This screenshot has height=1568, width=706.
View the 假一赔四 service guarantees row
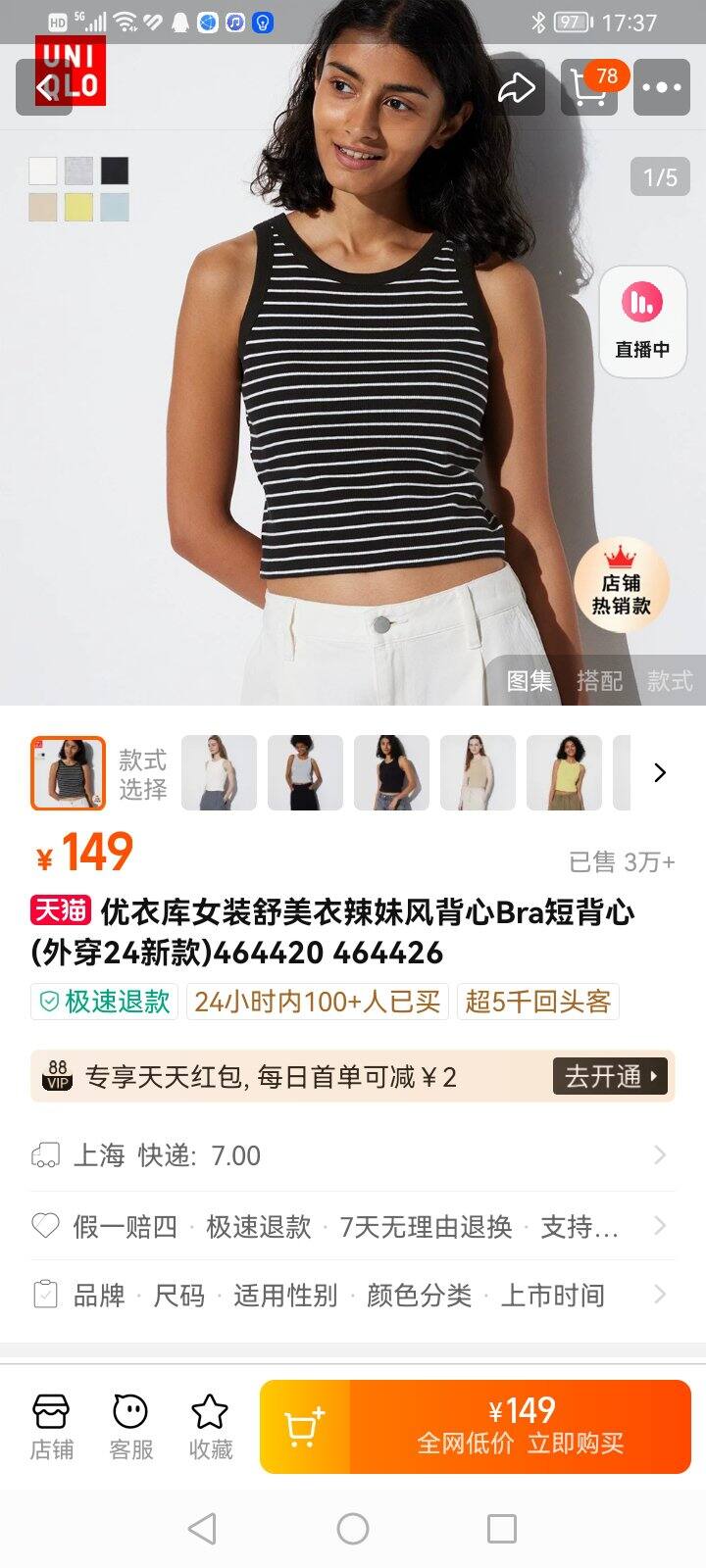click(x=353, y=1226)
